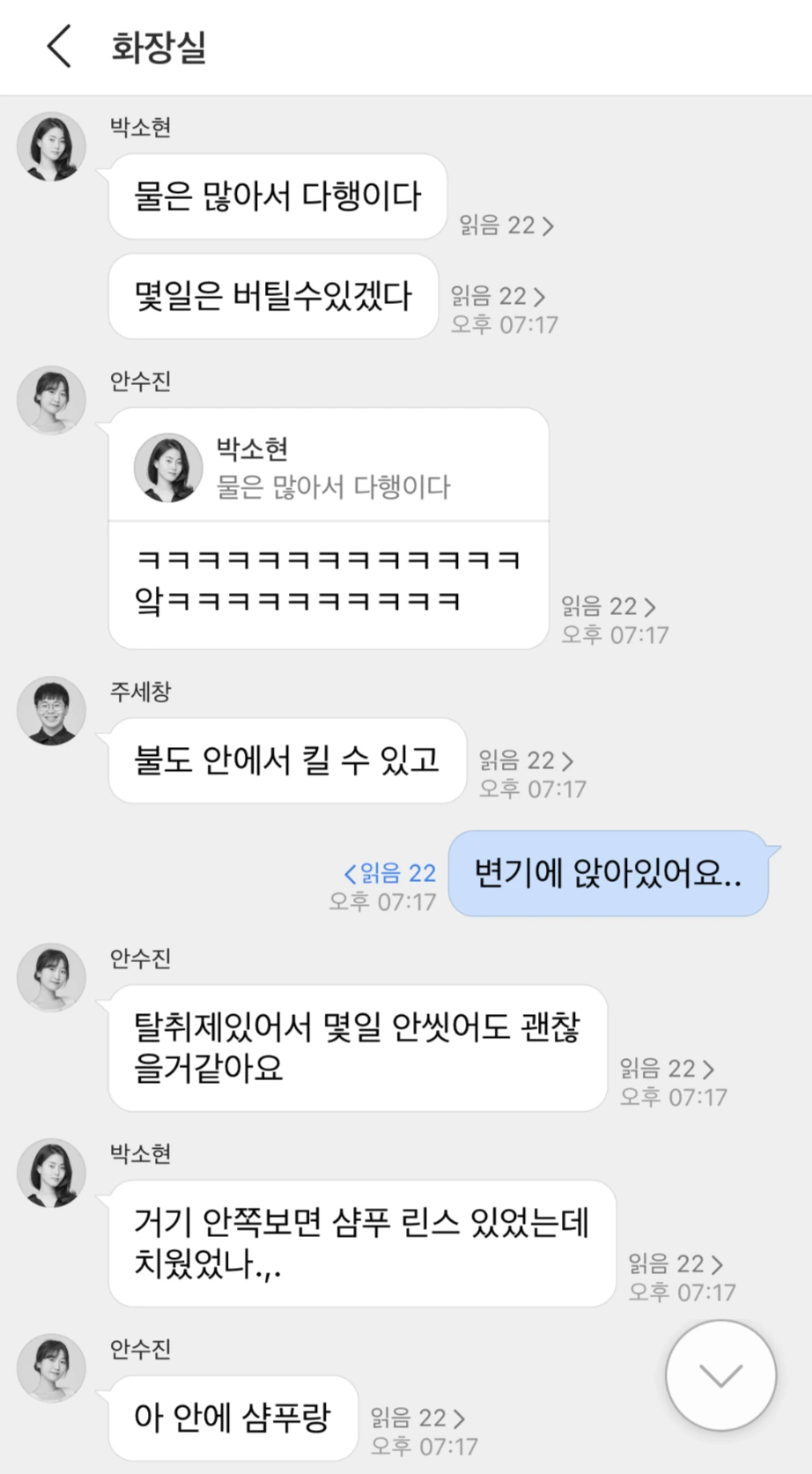812x1474 pixels.
Task: Open 안수진's profile picture by her first message
Action: click(x=50, y=399)
